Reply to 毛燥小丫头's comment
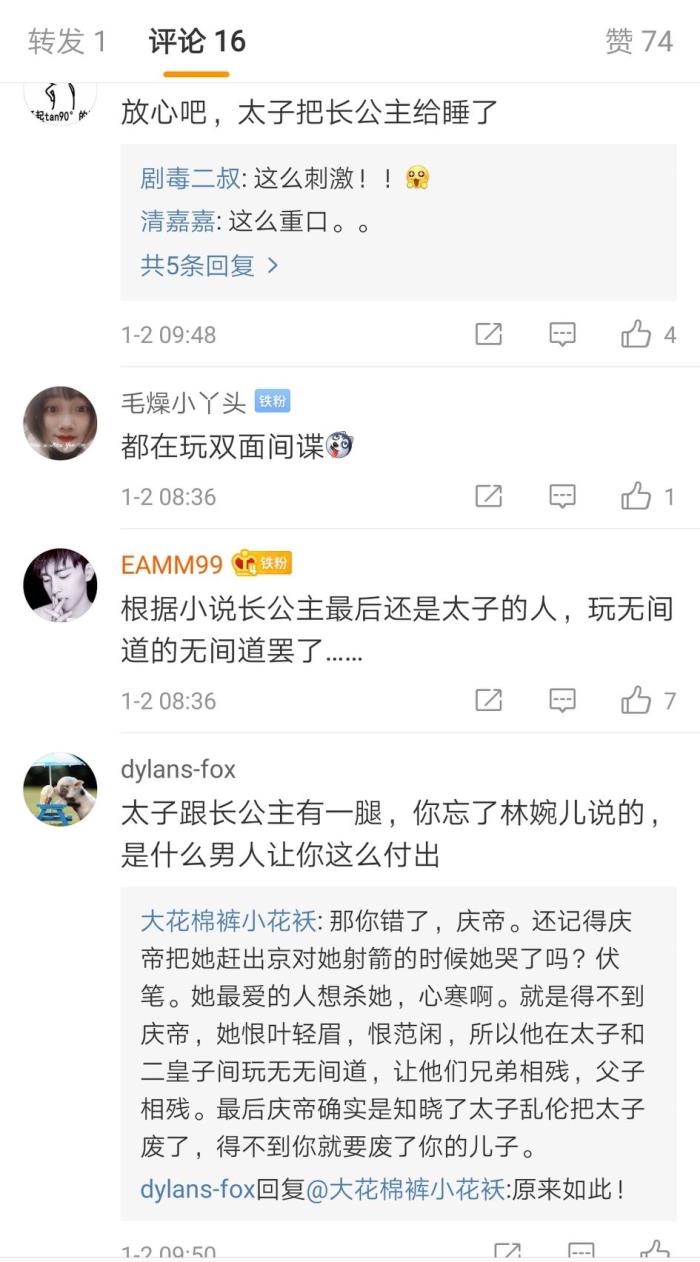The height and width of the screenshot is (1262, 700). (x=563, y=495)
